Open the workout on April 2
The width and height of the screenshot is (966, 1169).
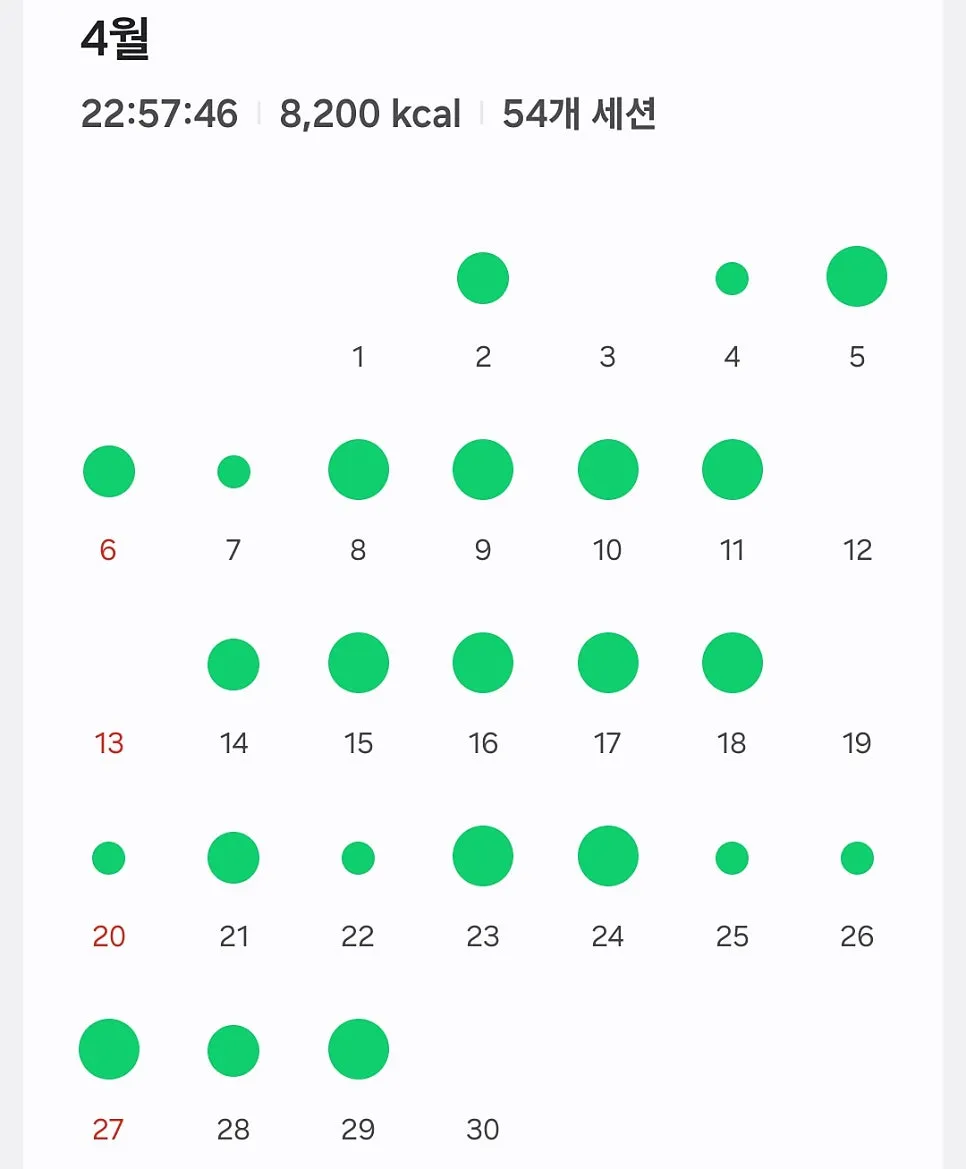pyautogui.click(x=483, y=278)
